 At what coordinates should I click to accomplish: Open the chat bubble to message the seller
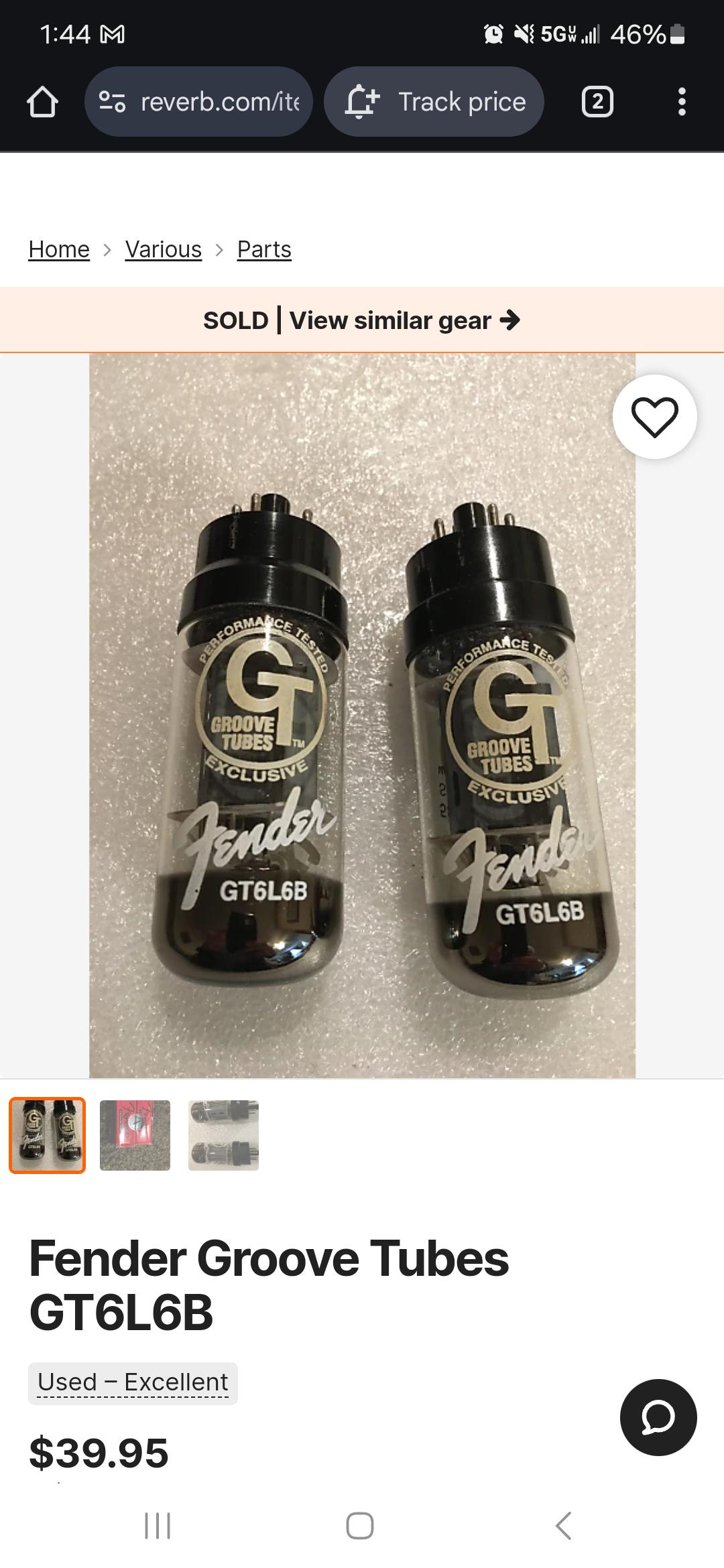[658, 1418]
